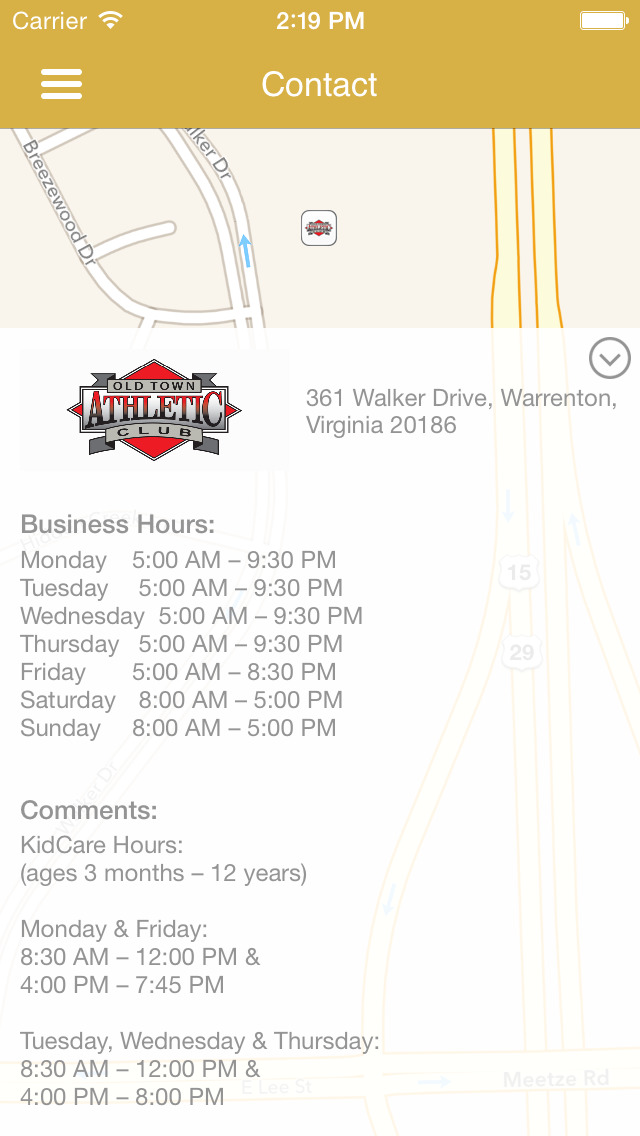This screenshot has height=1136, width=640.
Task: Collapse the info panel with the chevron
Action: (610, 358)
